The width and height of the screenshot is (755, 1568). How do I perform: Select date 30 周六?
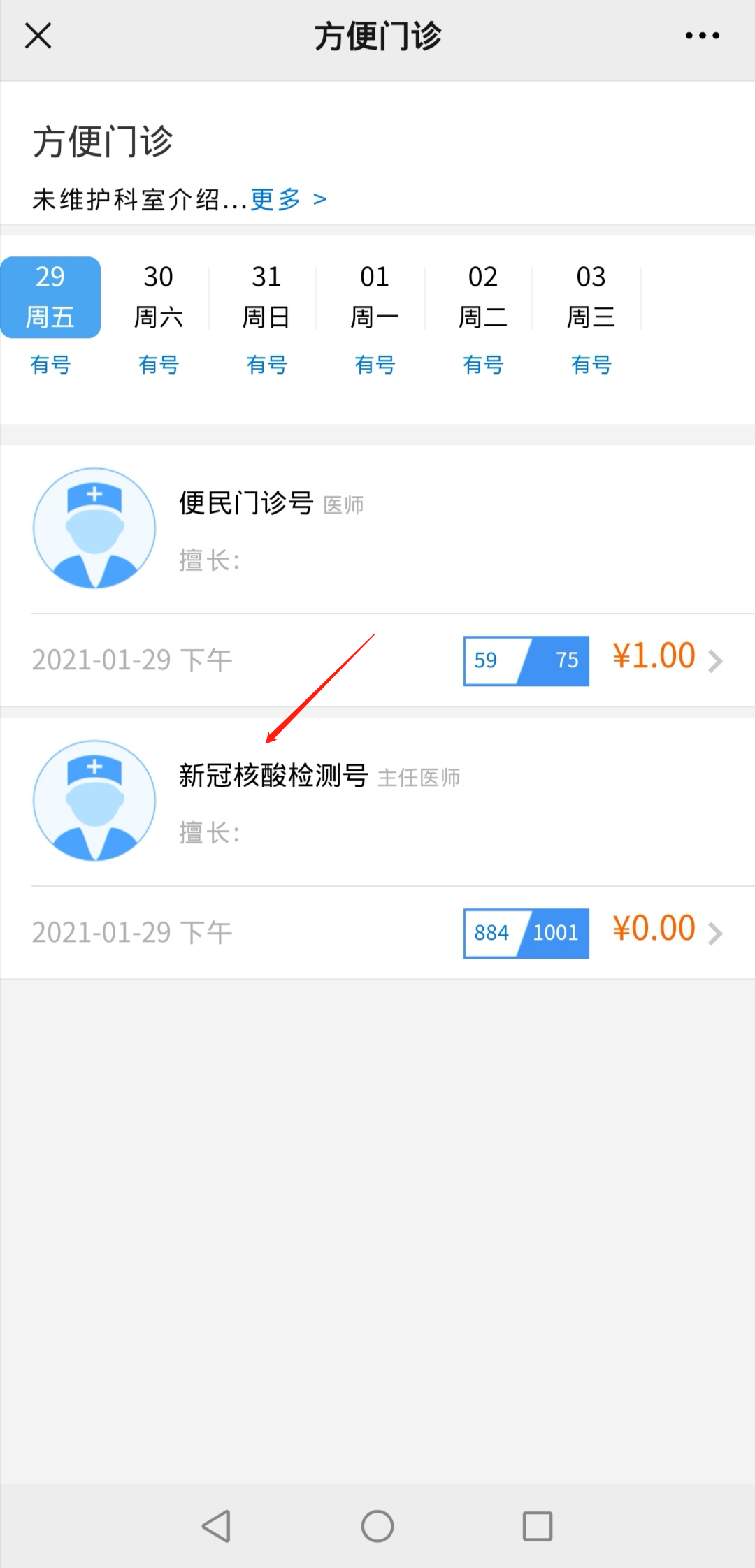click(159, 298)
